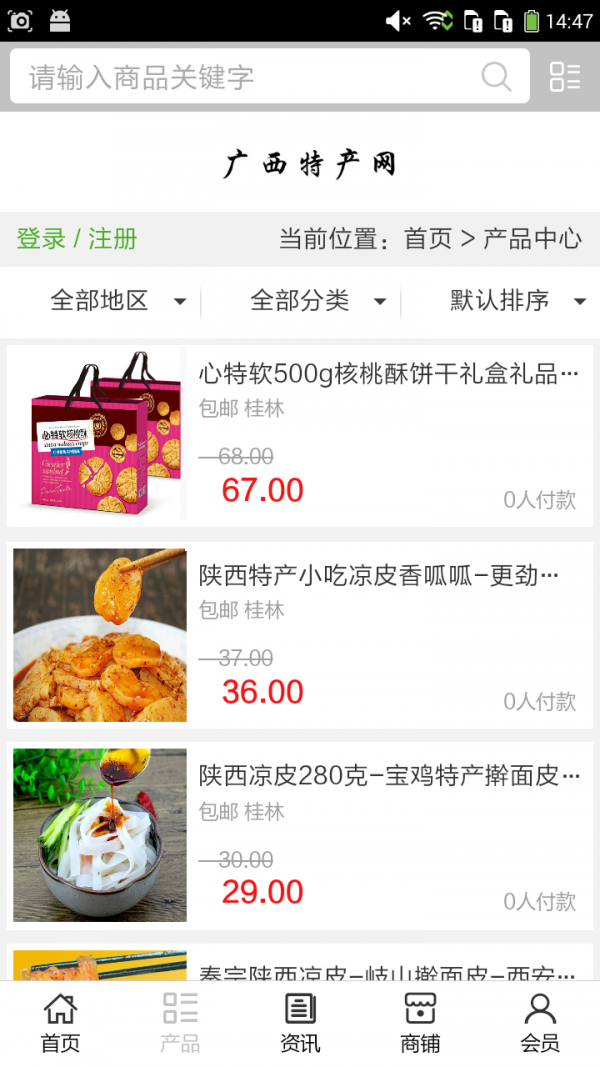Select the 产品 tab
Image resolution: width=600 pixels, height=1067 pixels.
180,1023
